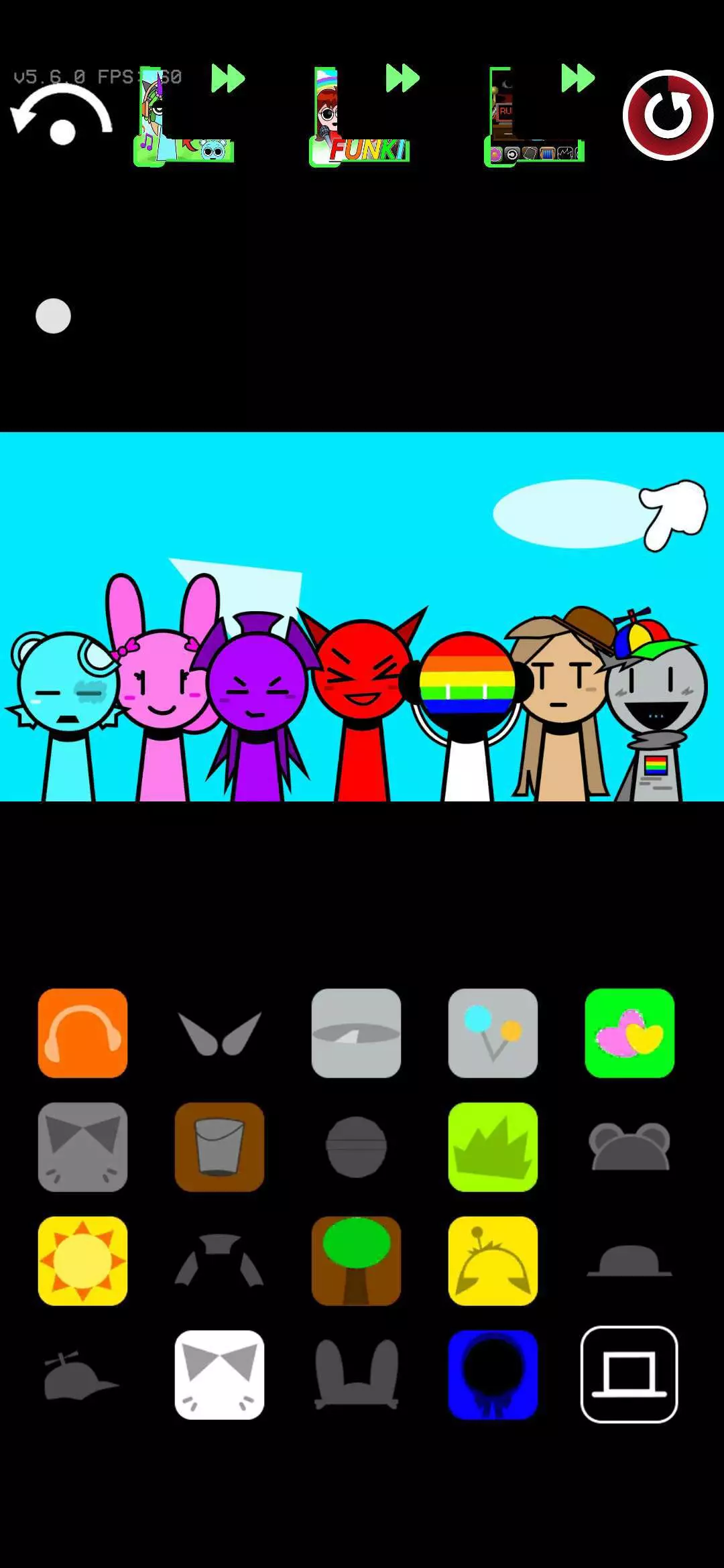Select the gray cat face icon
The width and height of the screenshot is (724, 1568).
coord(82,1147)
